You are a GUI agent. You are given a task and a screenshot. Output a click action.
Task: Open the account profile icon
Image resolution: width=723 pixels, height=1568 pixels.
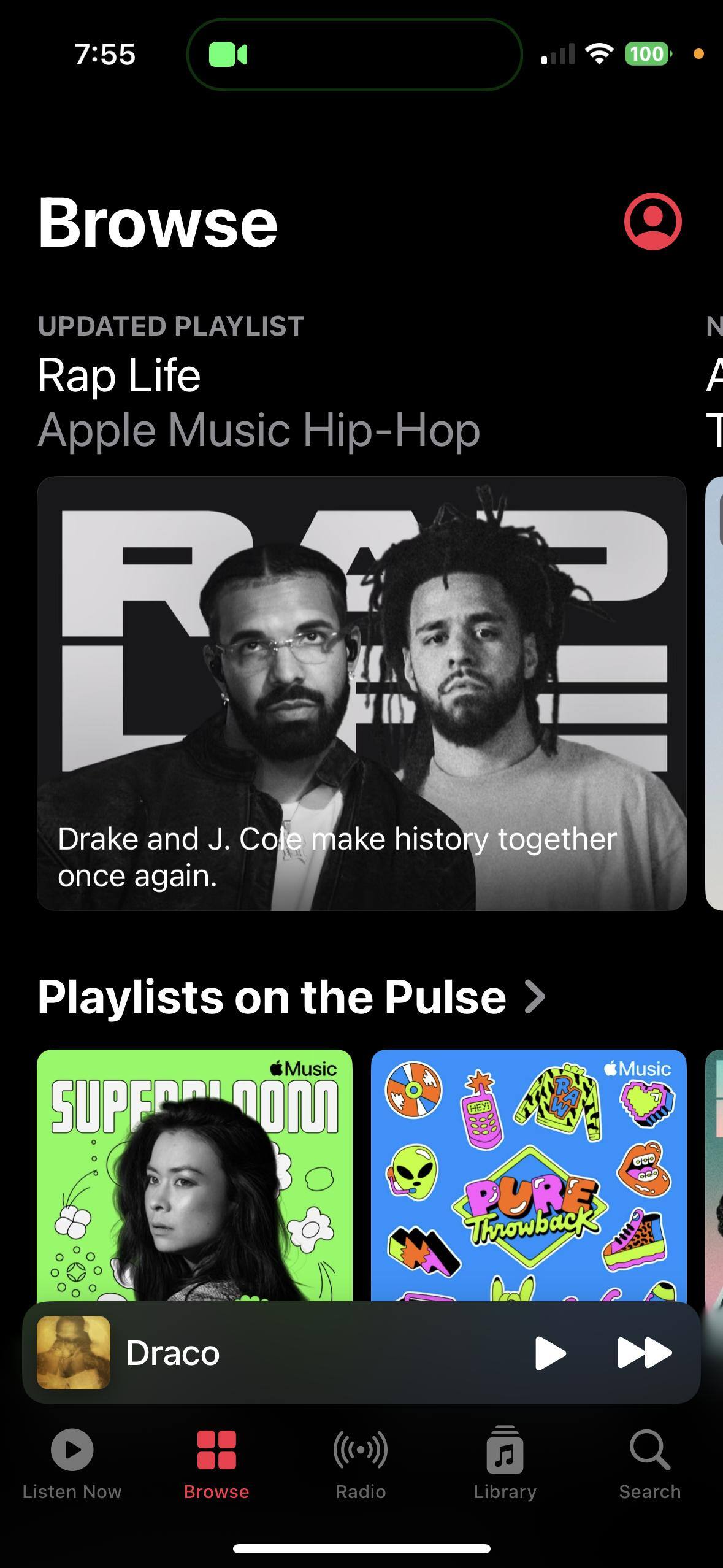(x=652, y=221)
